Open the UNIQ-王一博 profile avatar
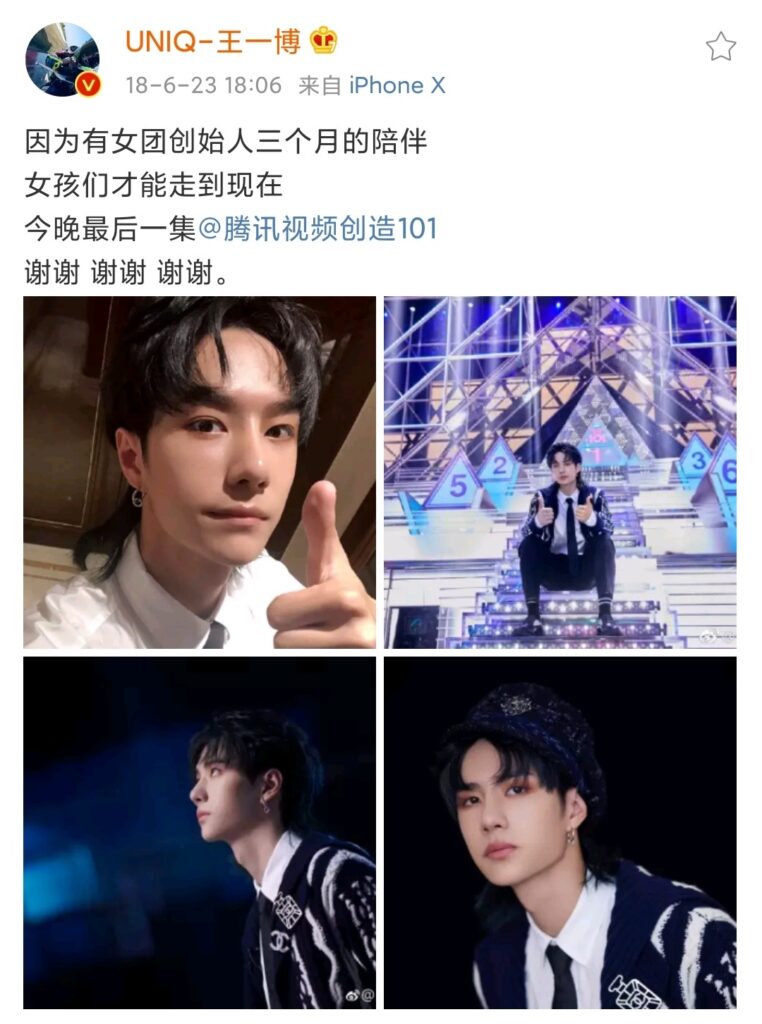 [x=62, y=59]
